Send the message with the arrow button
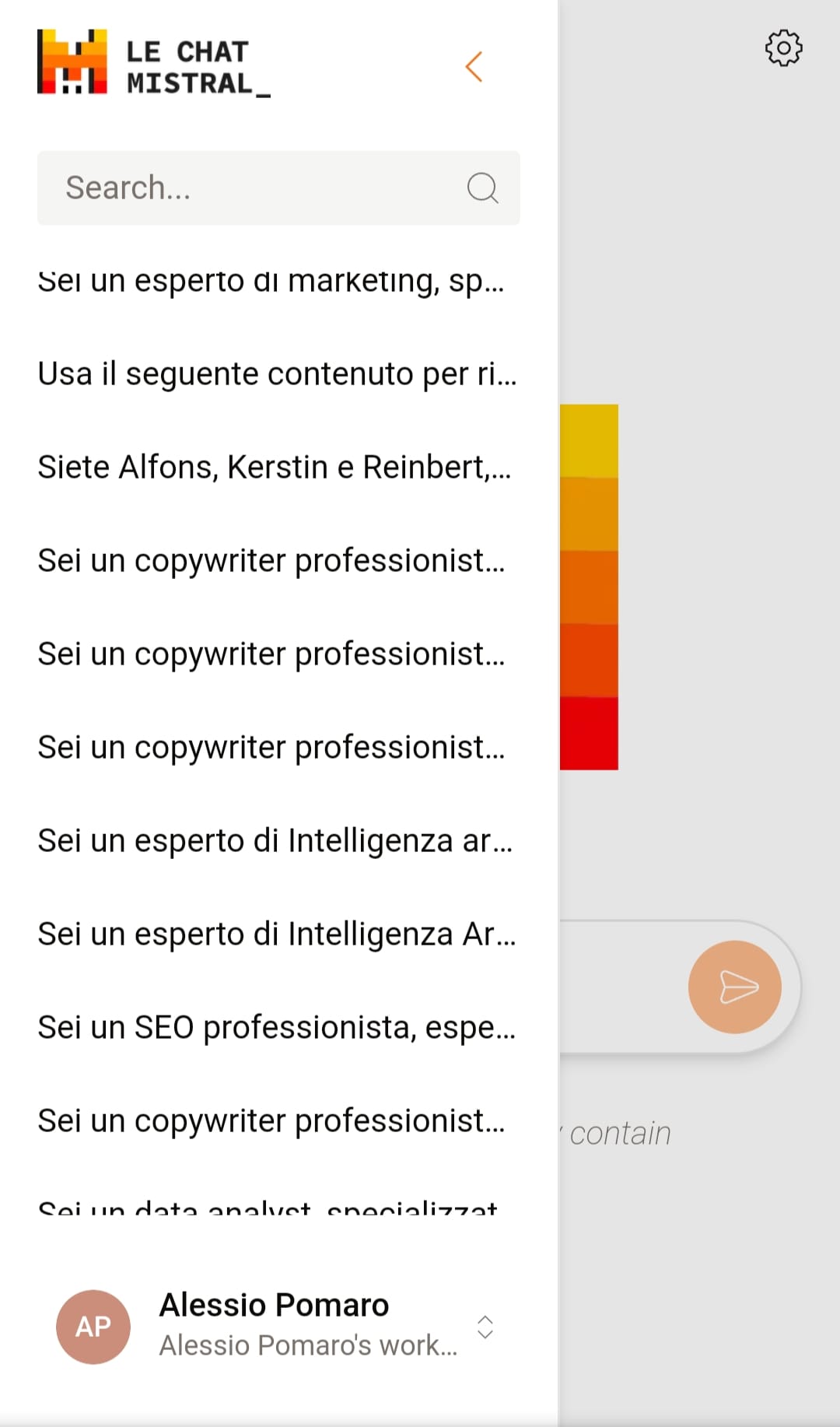 (x=734, y=987)
